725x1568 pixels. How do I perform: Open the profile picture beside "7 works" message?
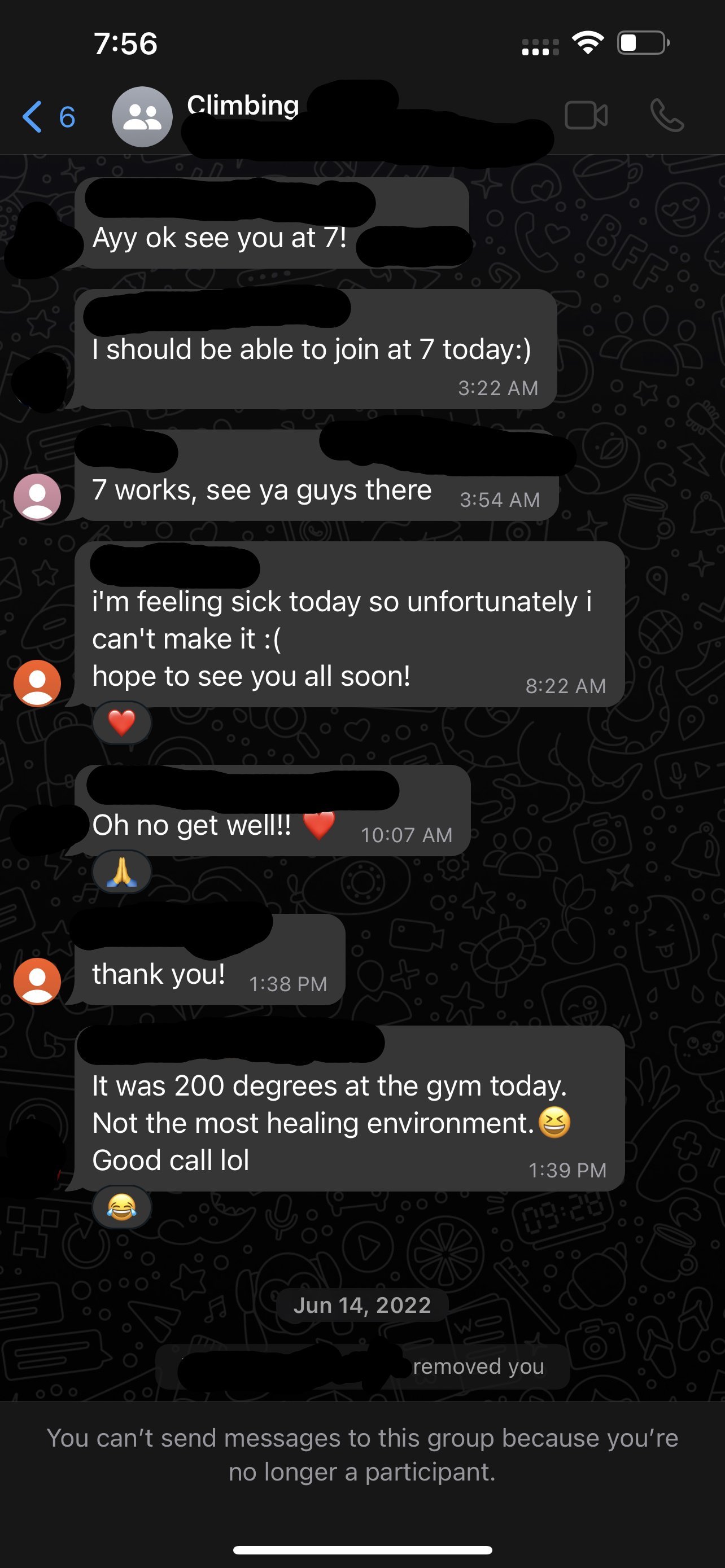(37, 497)
